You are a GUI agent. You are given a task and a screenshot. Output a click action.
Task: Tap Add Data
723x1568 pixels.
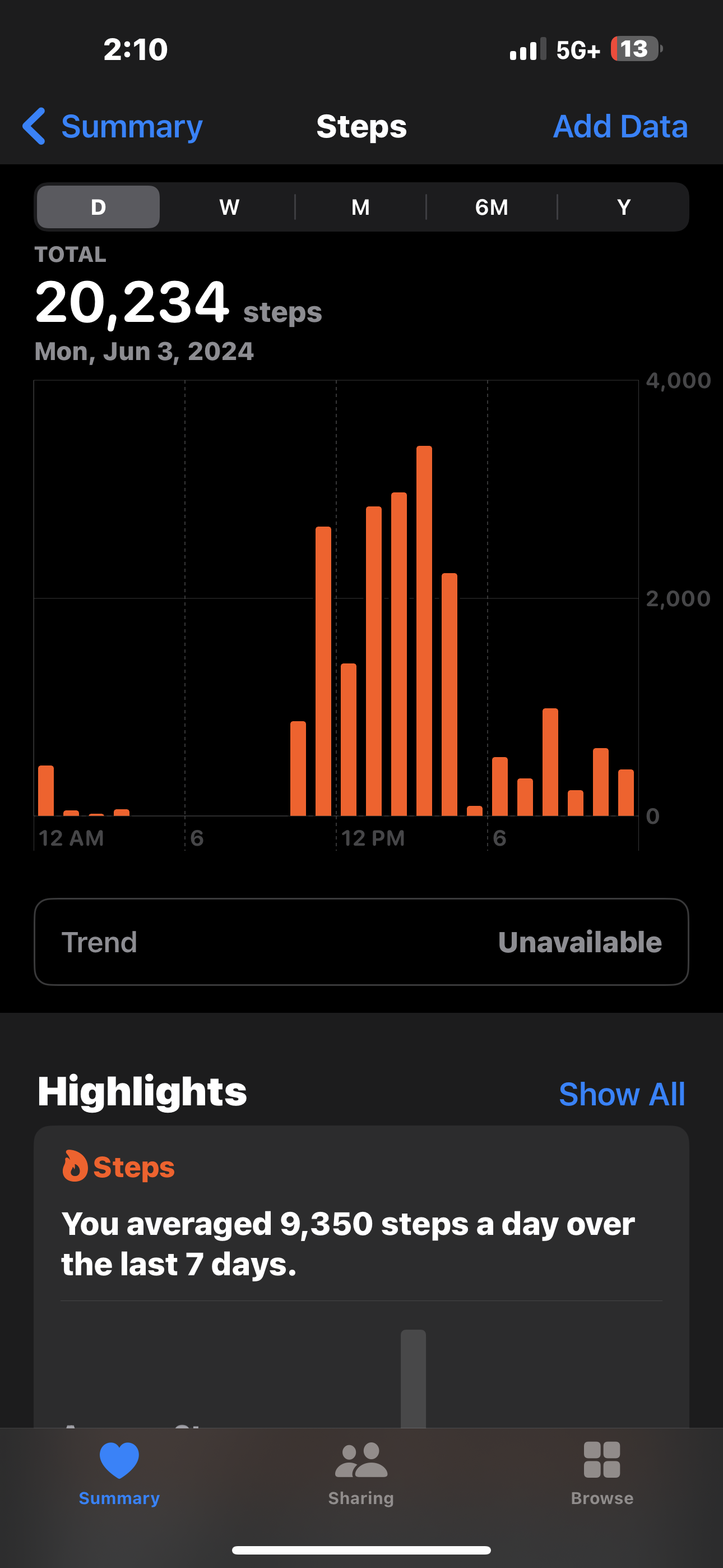[620, 127]
